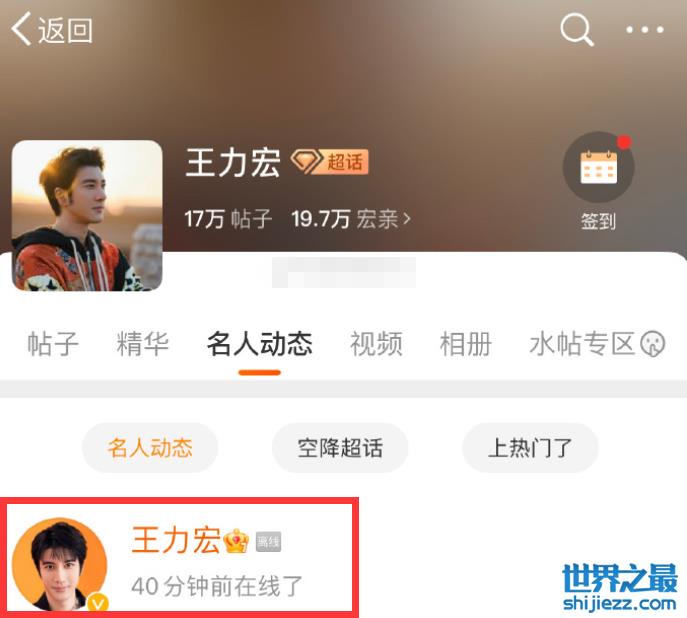This screenshot has height=618, width=687.
Task: Switch to the 视频 tab
Action: (x=376, y=345)
